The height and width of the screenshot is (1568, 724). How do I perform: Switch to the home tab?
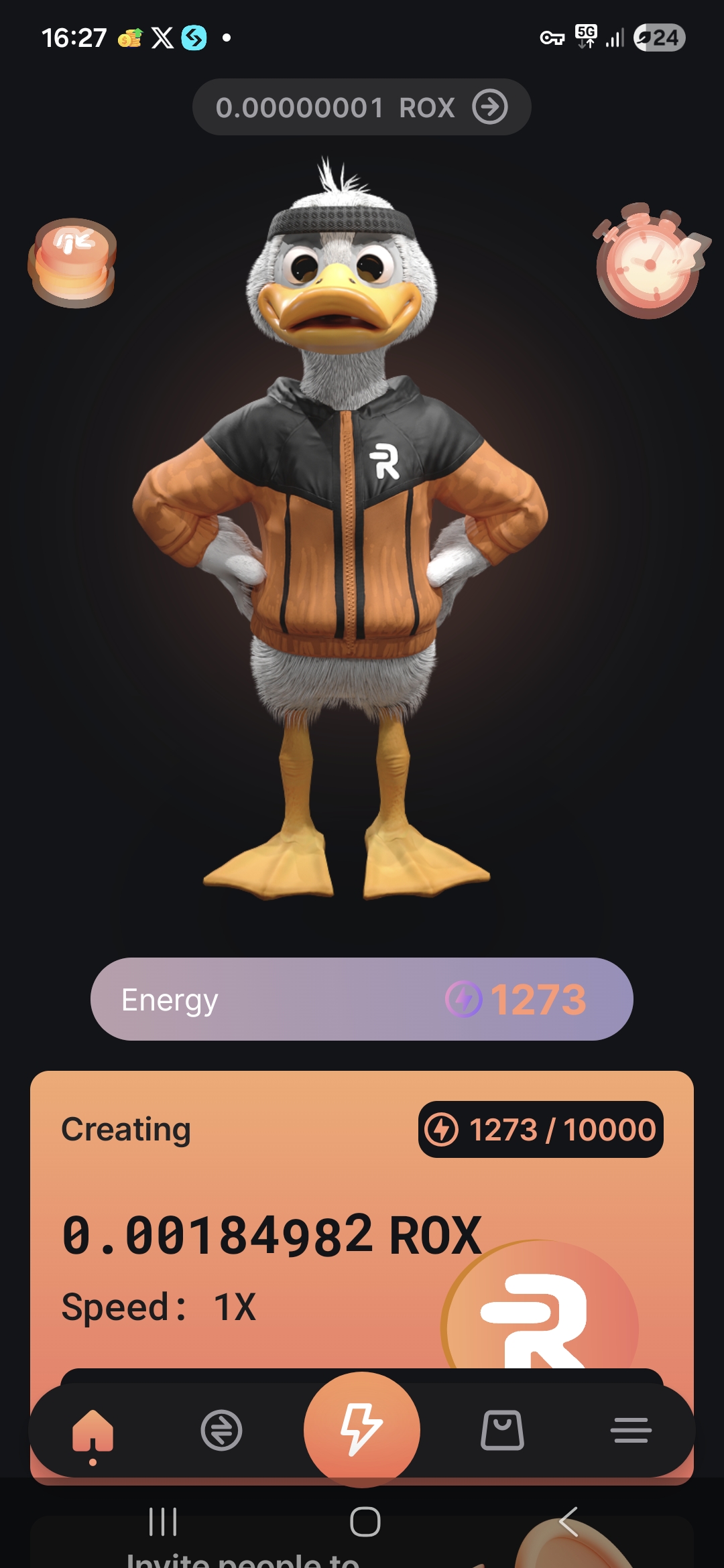93,1431
